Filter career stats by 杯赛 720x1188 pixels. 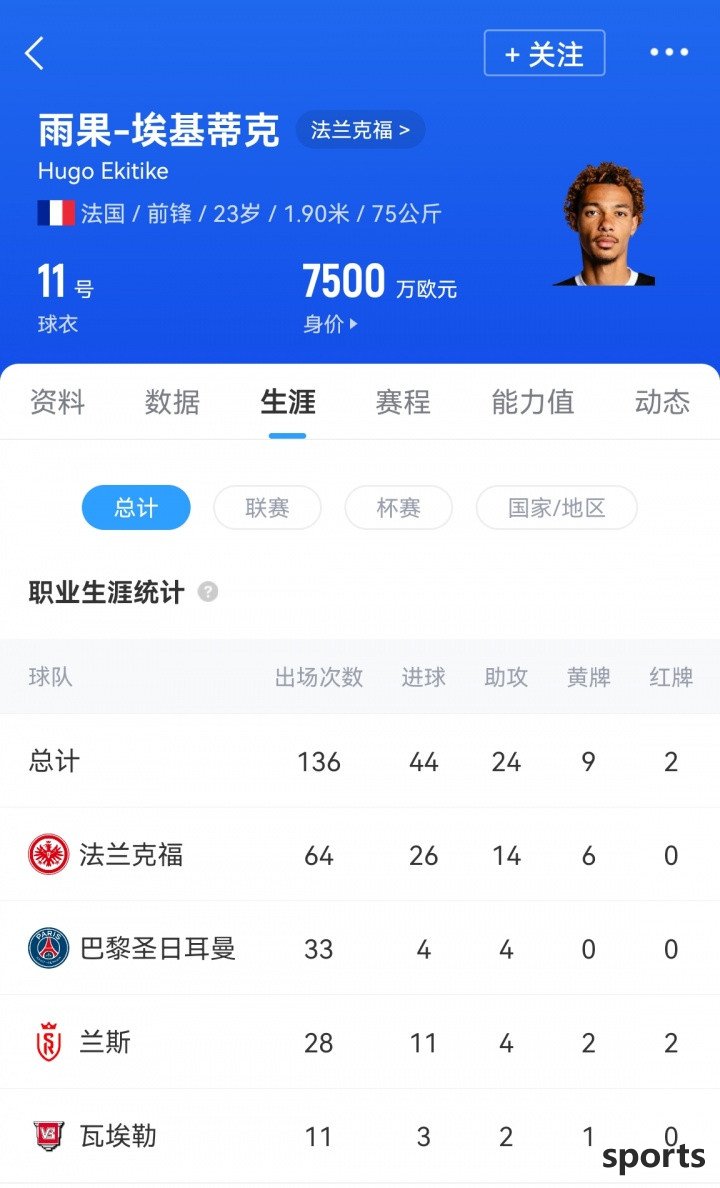398,508
